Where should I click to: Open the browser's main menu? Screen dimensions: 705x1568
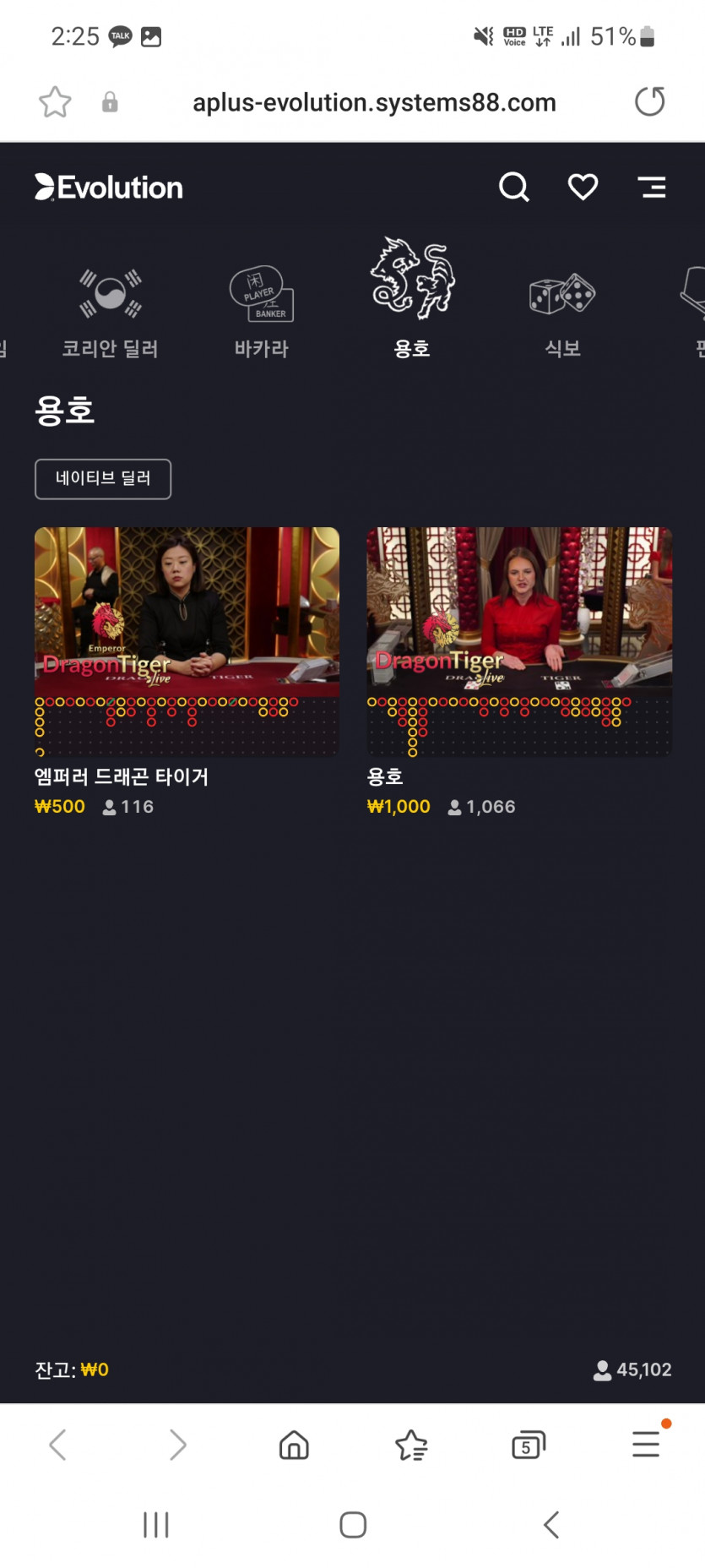click(646, 1444)
